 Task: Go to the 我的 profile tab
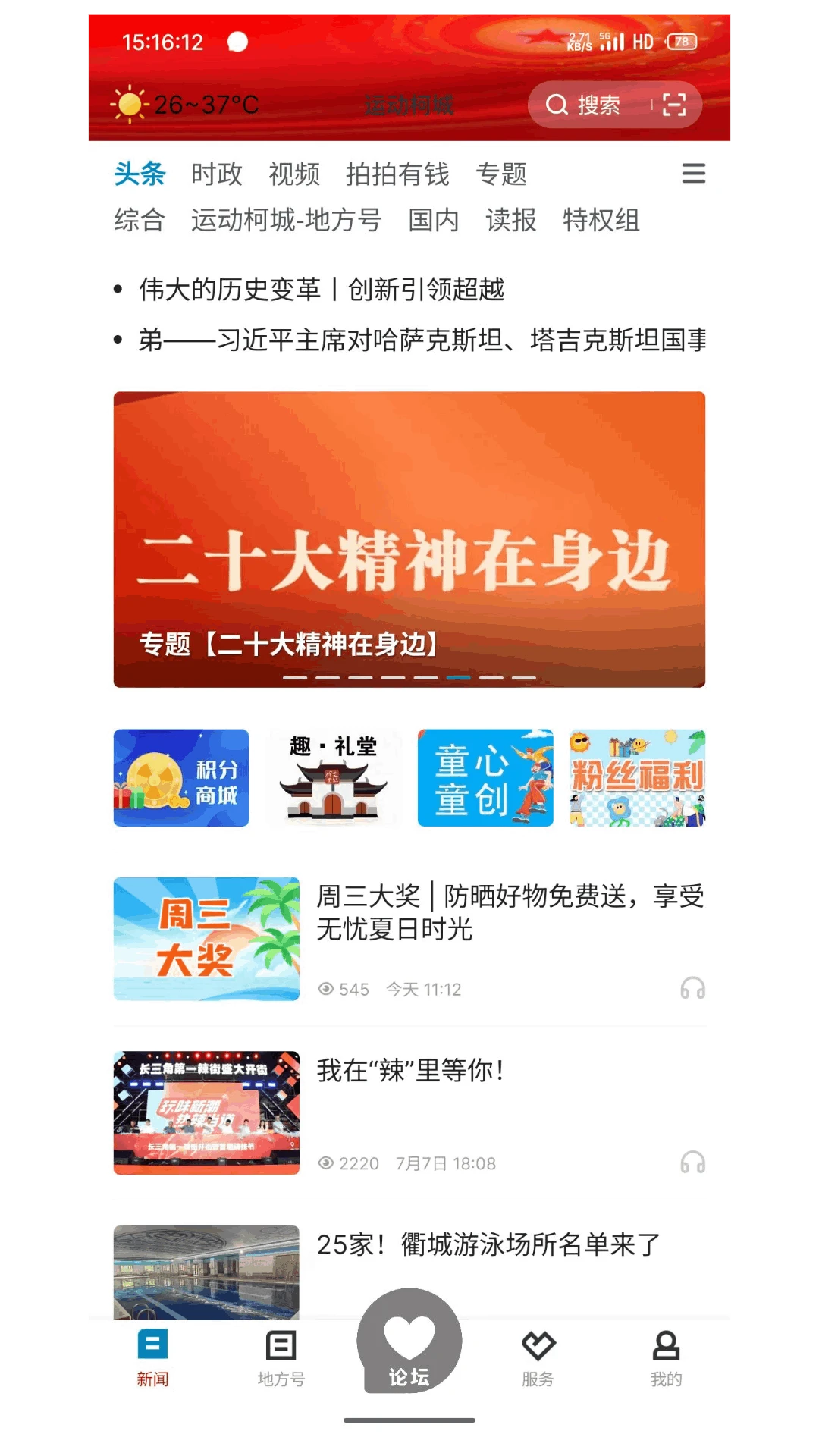(x=666, y=1358)
